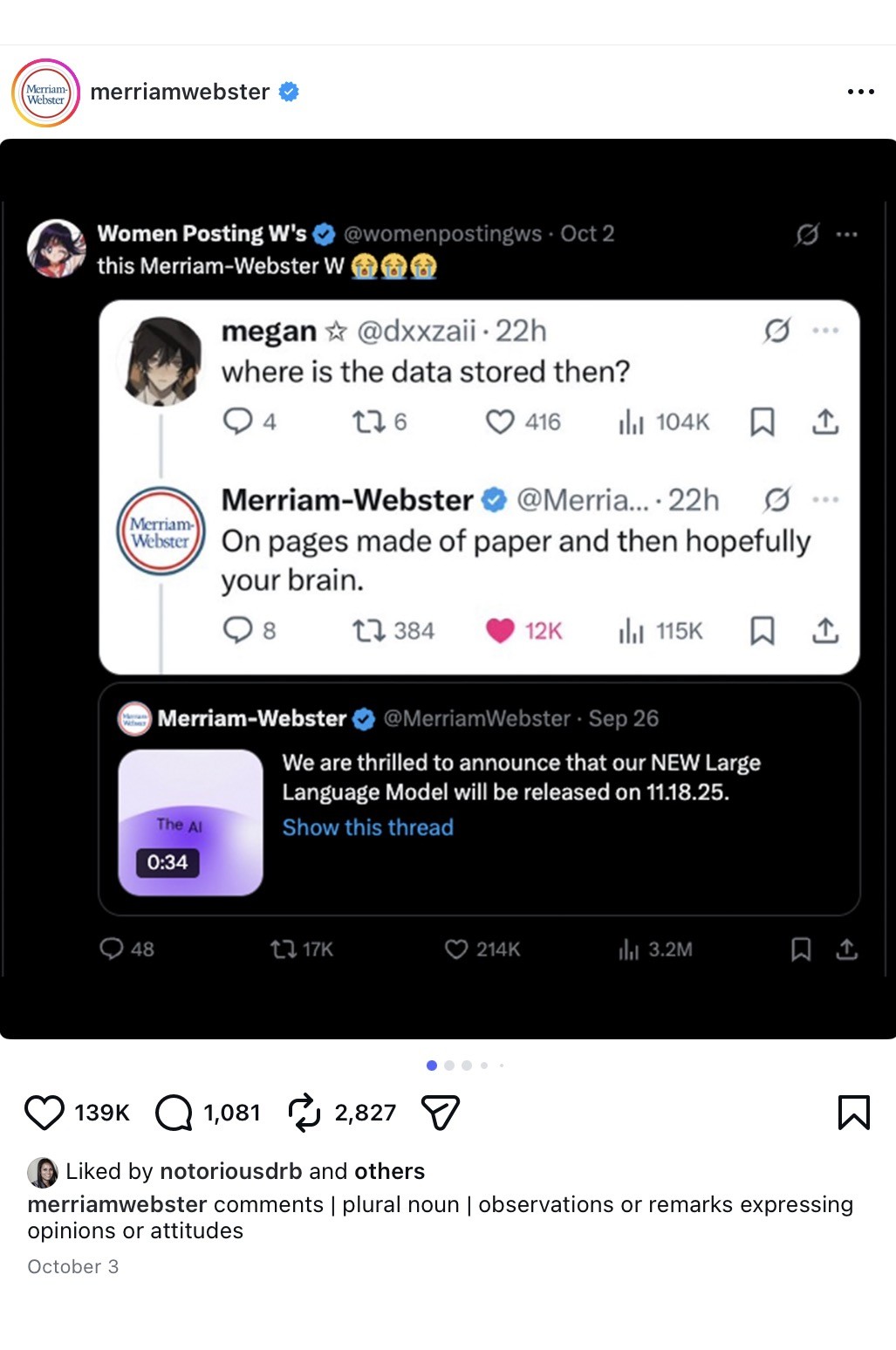
Task: Open comments on this post
Action: pos(174,1113)
